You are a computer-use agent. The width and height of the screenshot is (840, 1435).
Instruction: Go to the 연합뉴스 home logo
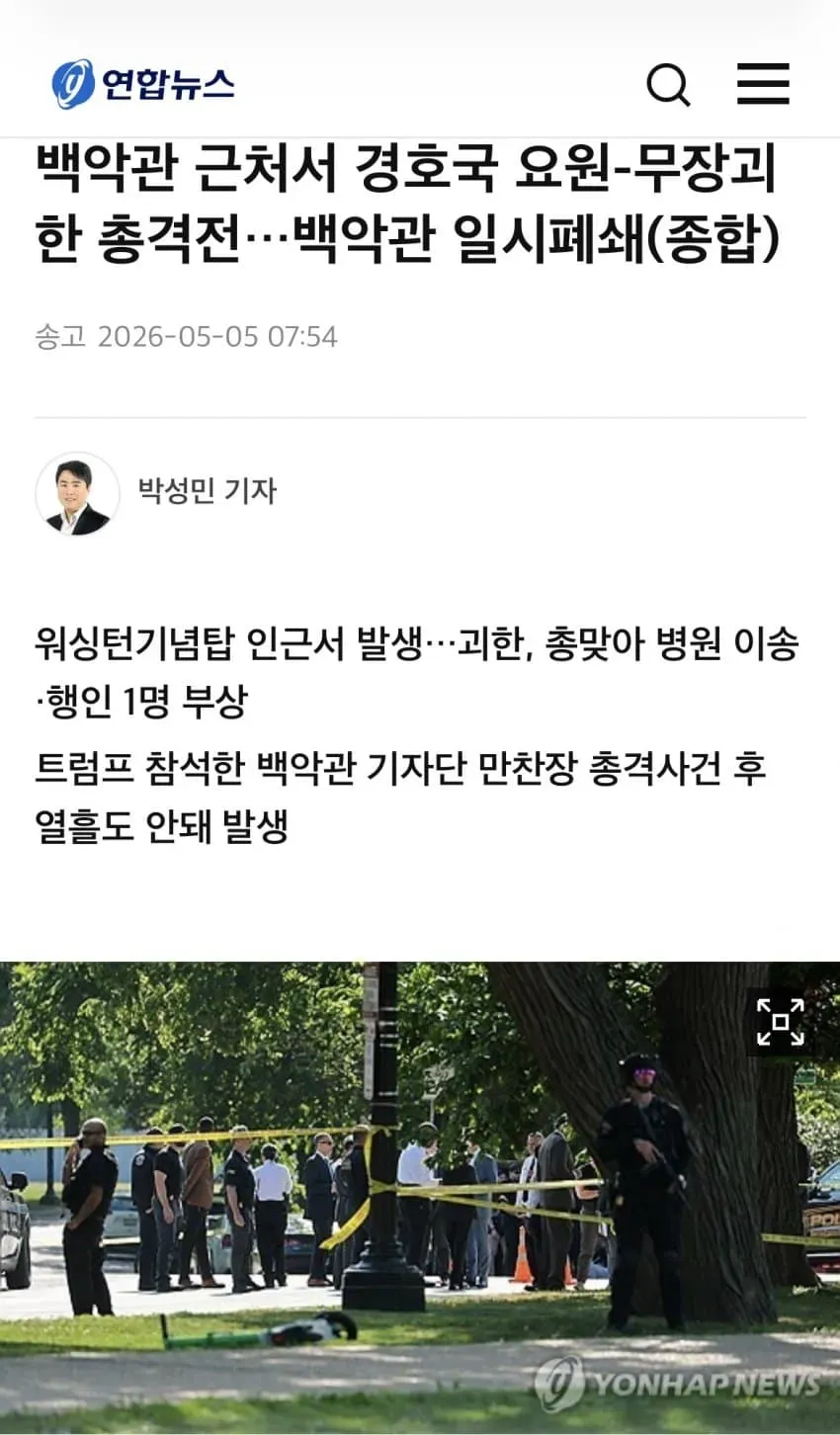143,84
